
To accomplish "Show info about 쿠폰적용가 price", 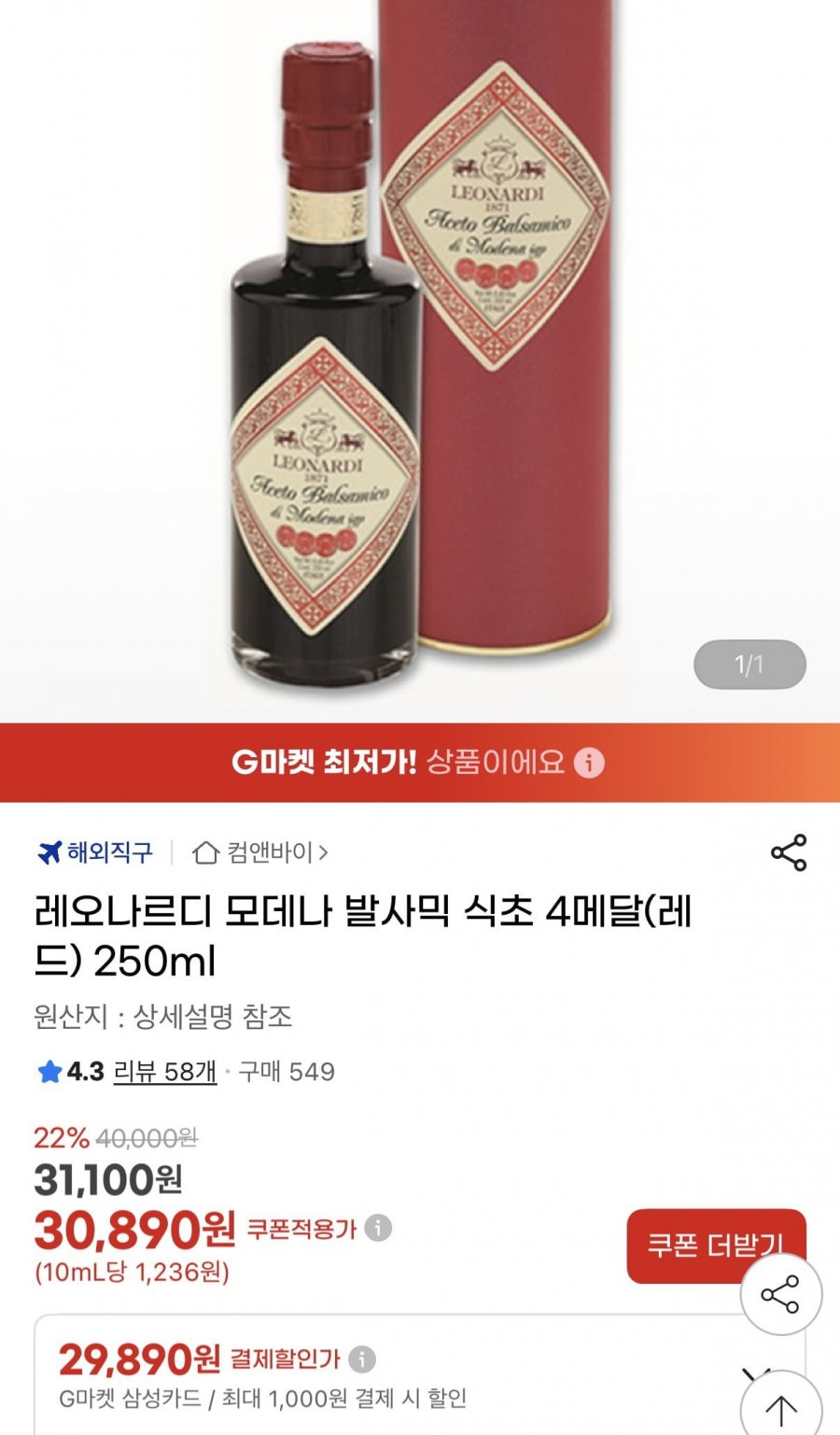I will pyautogui.click(x=378, y=1228).
